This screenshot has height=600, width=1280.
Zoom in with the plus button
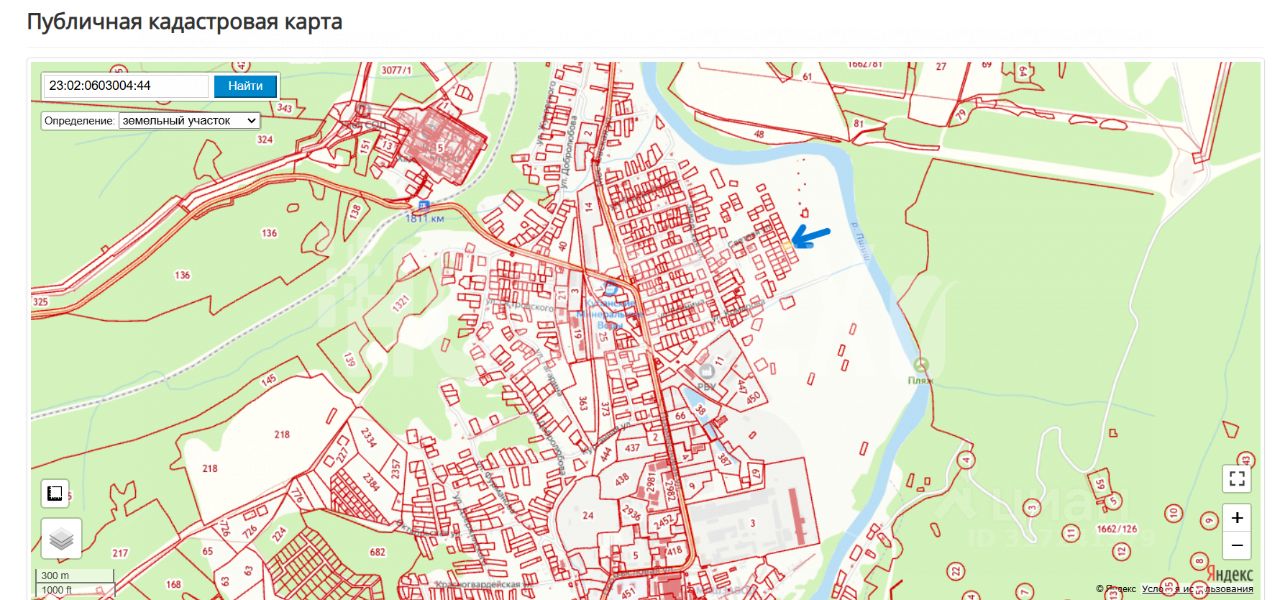[1237, 518]
